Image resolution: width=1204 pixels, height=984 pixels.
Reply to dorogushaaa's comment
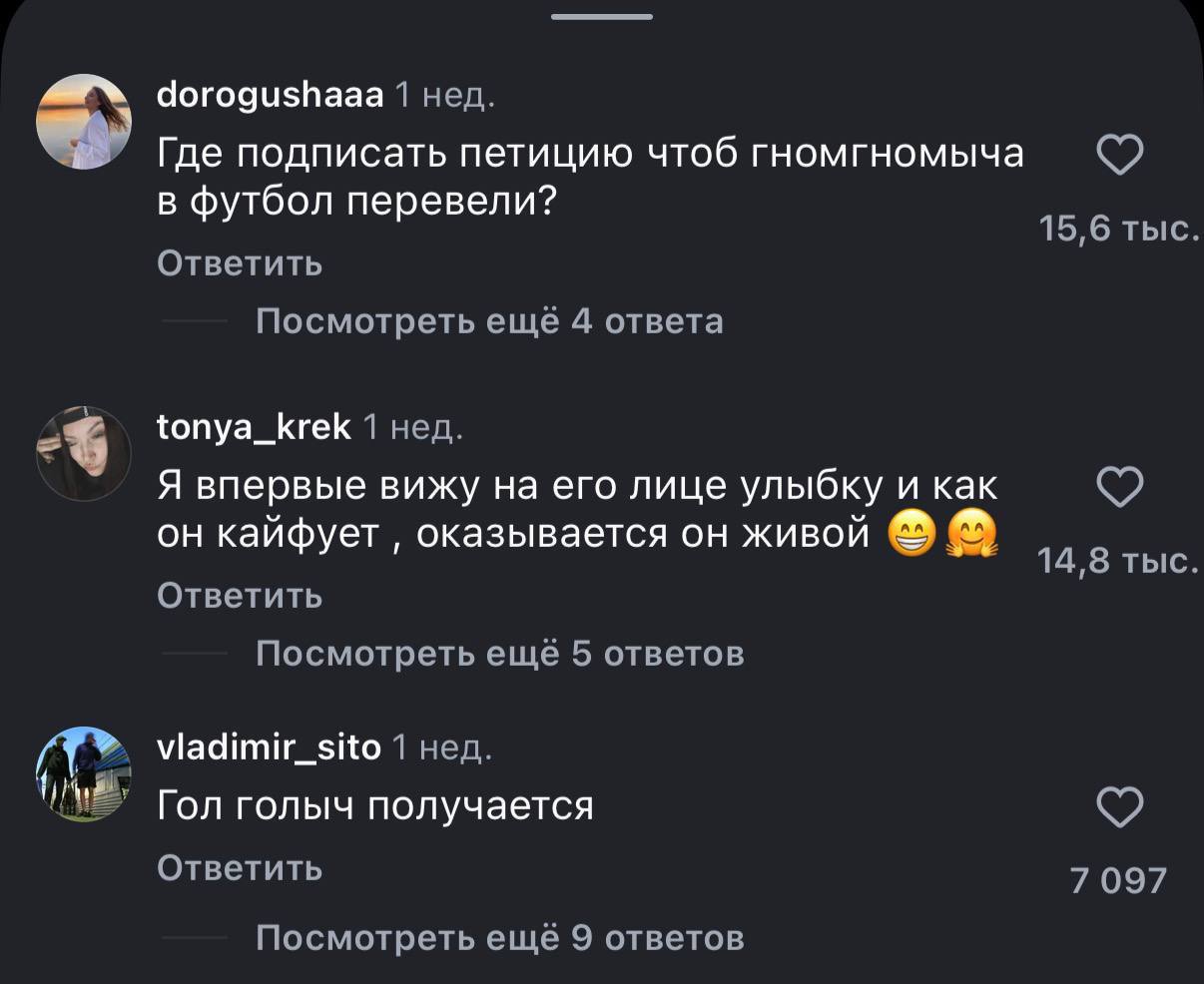(x=240, y=263)
